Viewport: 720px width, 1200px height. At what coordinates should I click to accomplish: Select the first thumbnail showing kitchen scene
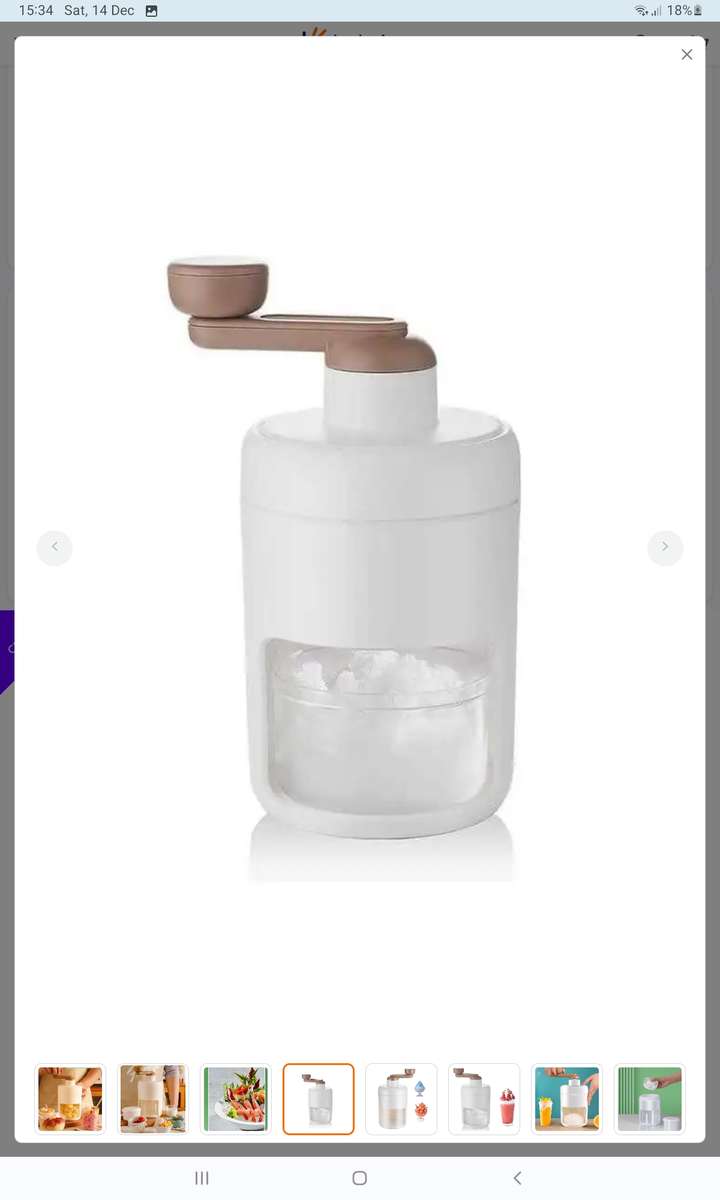click(70, 1099)
